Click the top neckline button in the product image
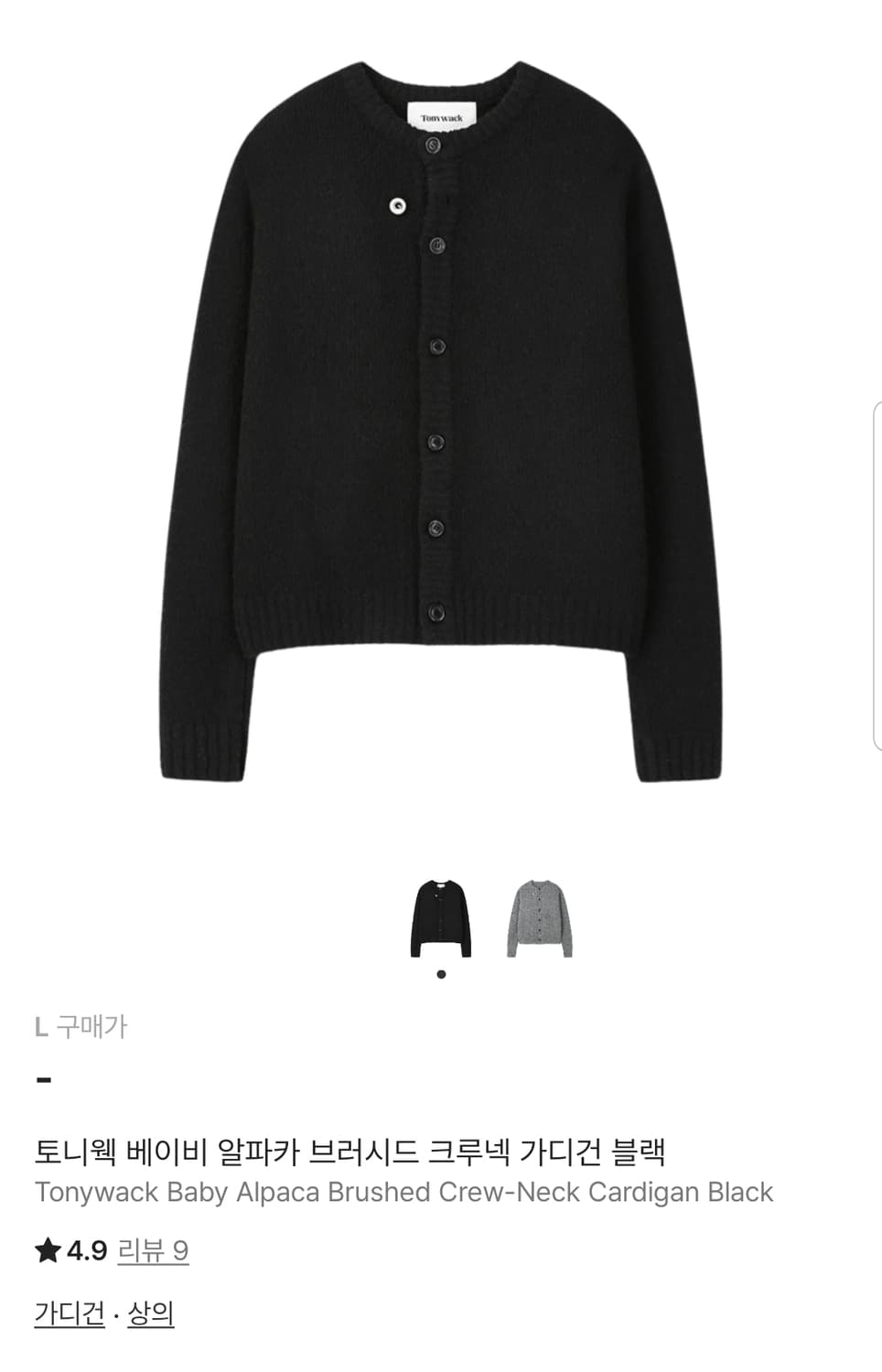 coord(431,145)
